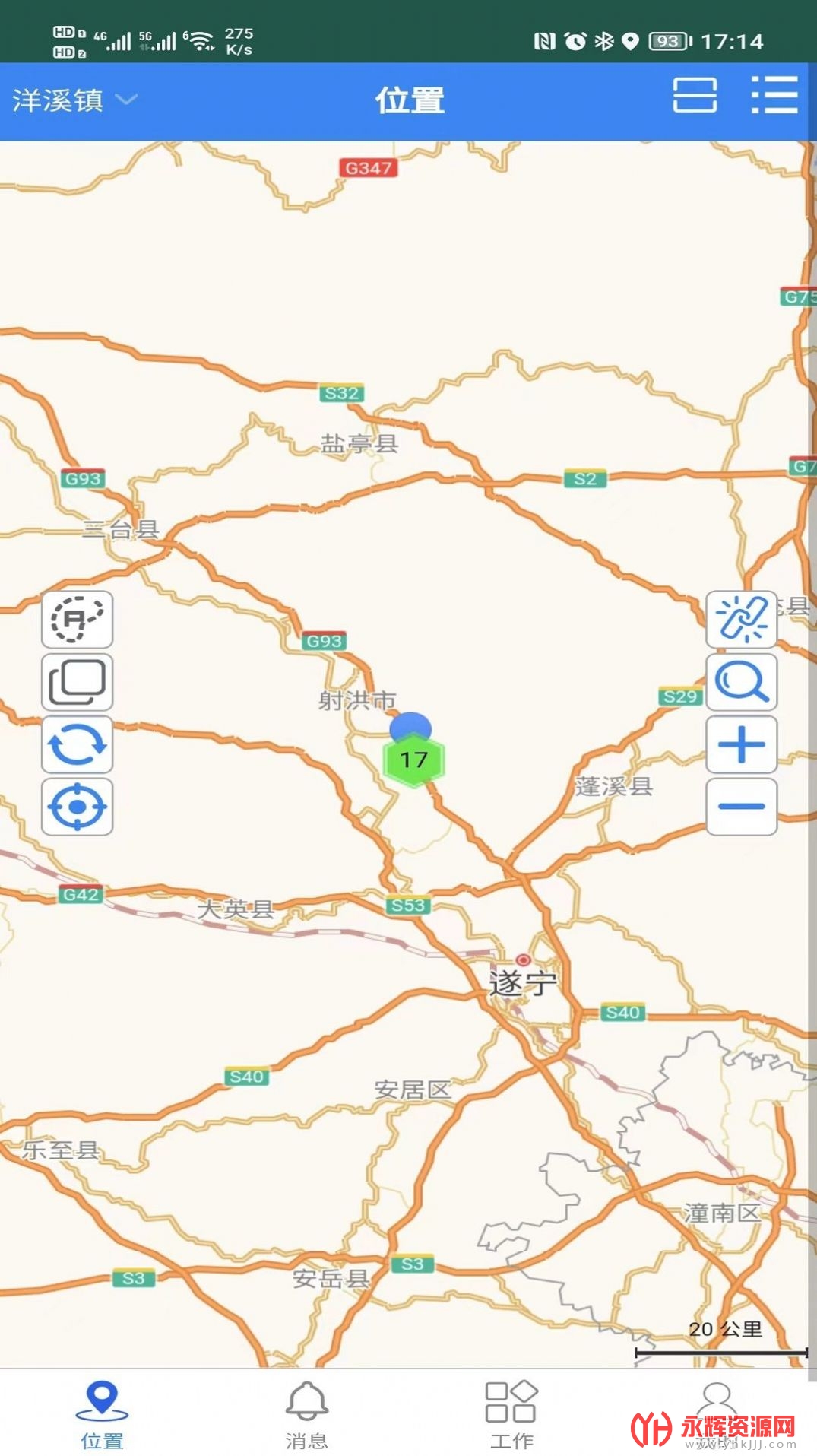Open the map layers button
The height and width of the screenshot is (1456, 817).
coord(77,682)
